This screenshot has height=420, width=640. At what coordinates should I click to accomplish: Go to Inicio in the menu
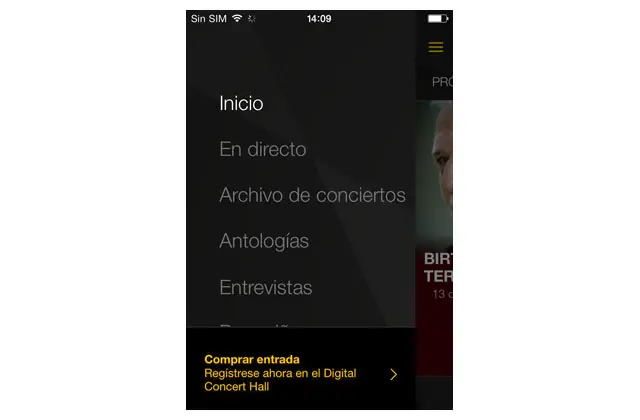pyautogui.click(x=241, y=103)
